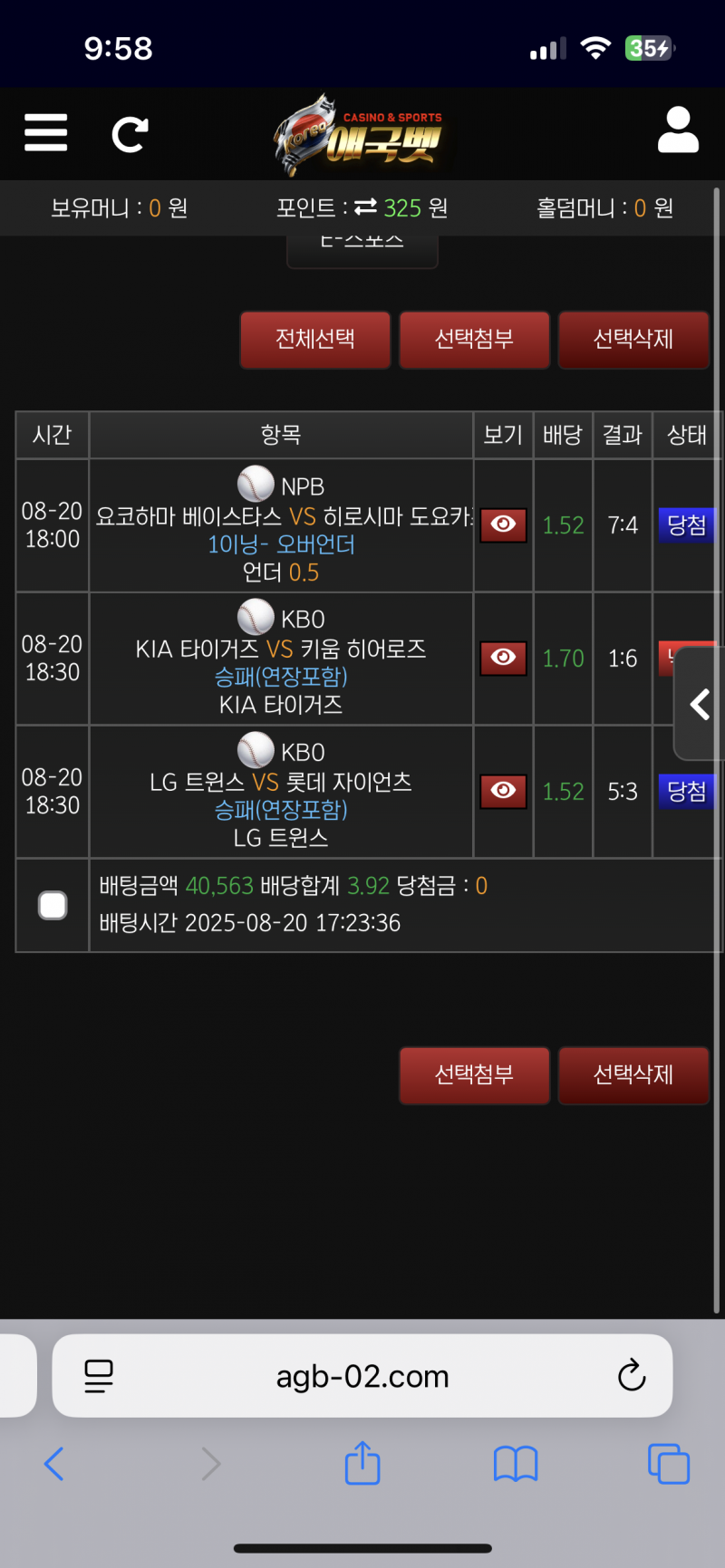Tap the lower 선택삭제 button

633,1075
